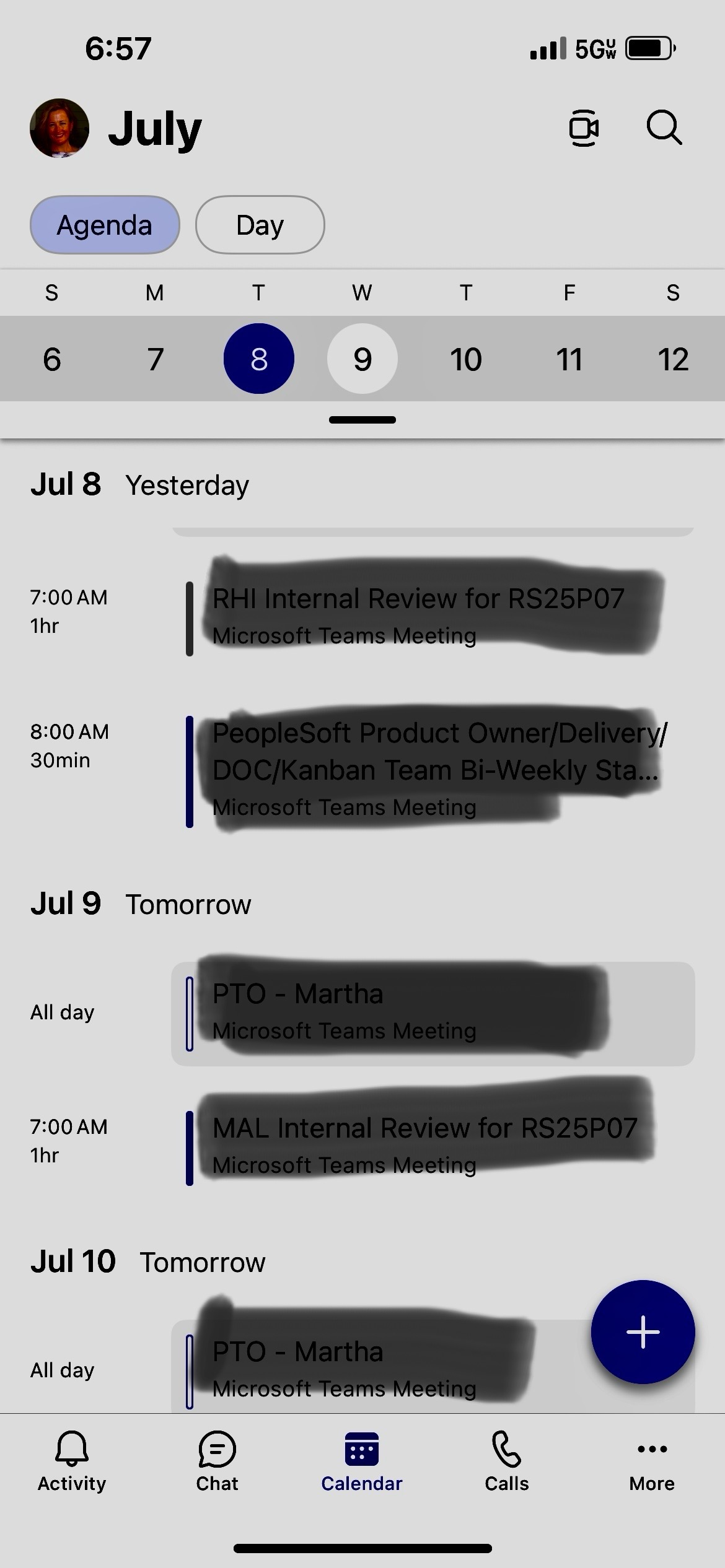The width and height of the screenshot is (725, 1568).
Task: Create a new event with plus button
Action: coord(643,1331)
